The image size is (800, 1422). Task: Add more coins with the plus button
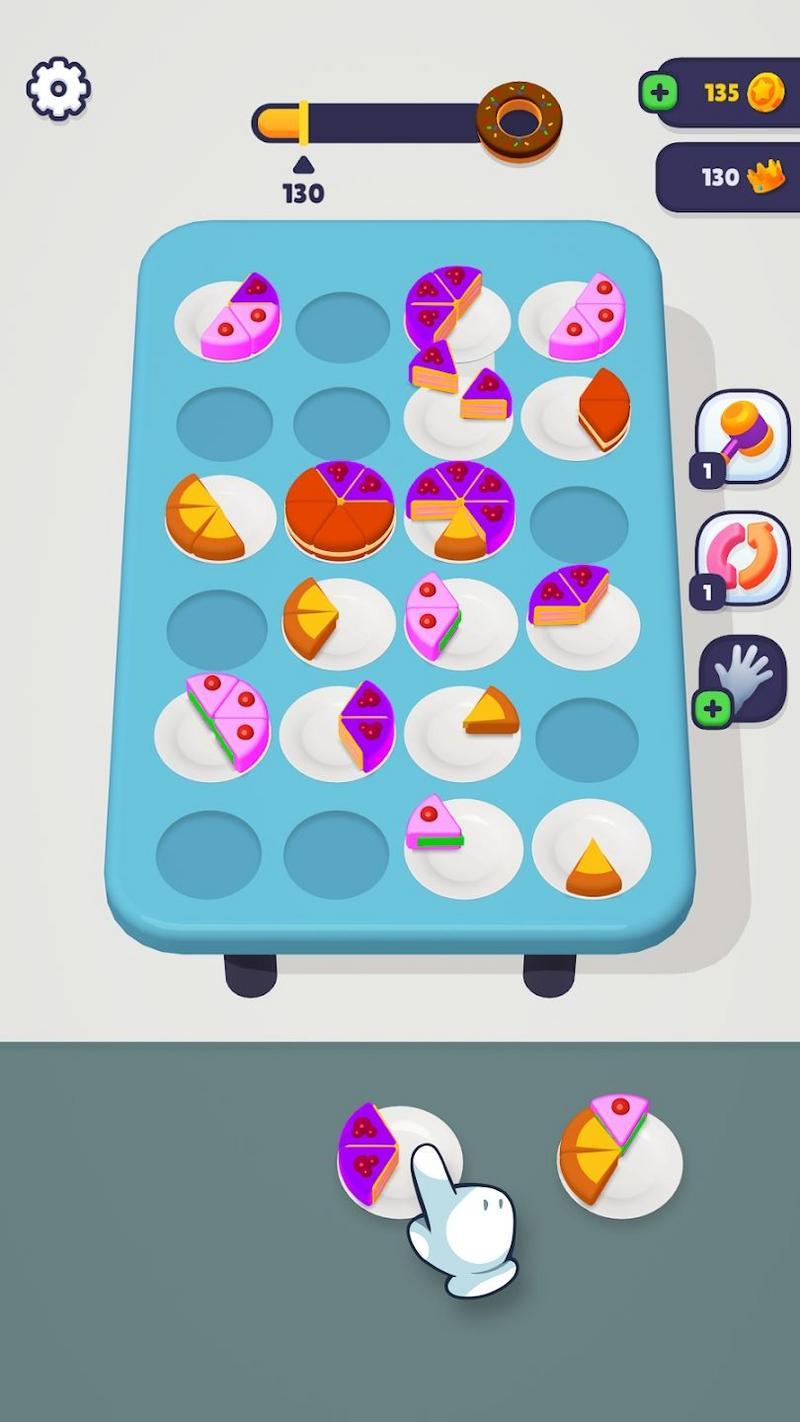tap(658, 93)
